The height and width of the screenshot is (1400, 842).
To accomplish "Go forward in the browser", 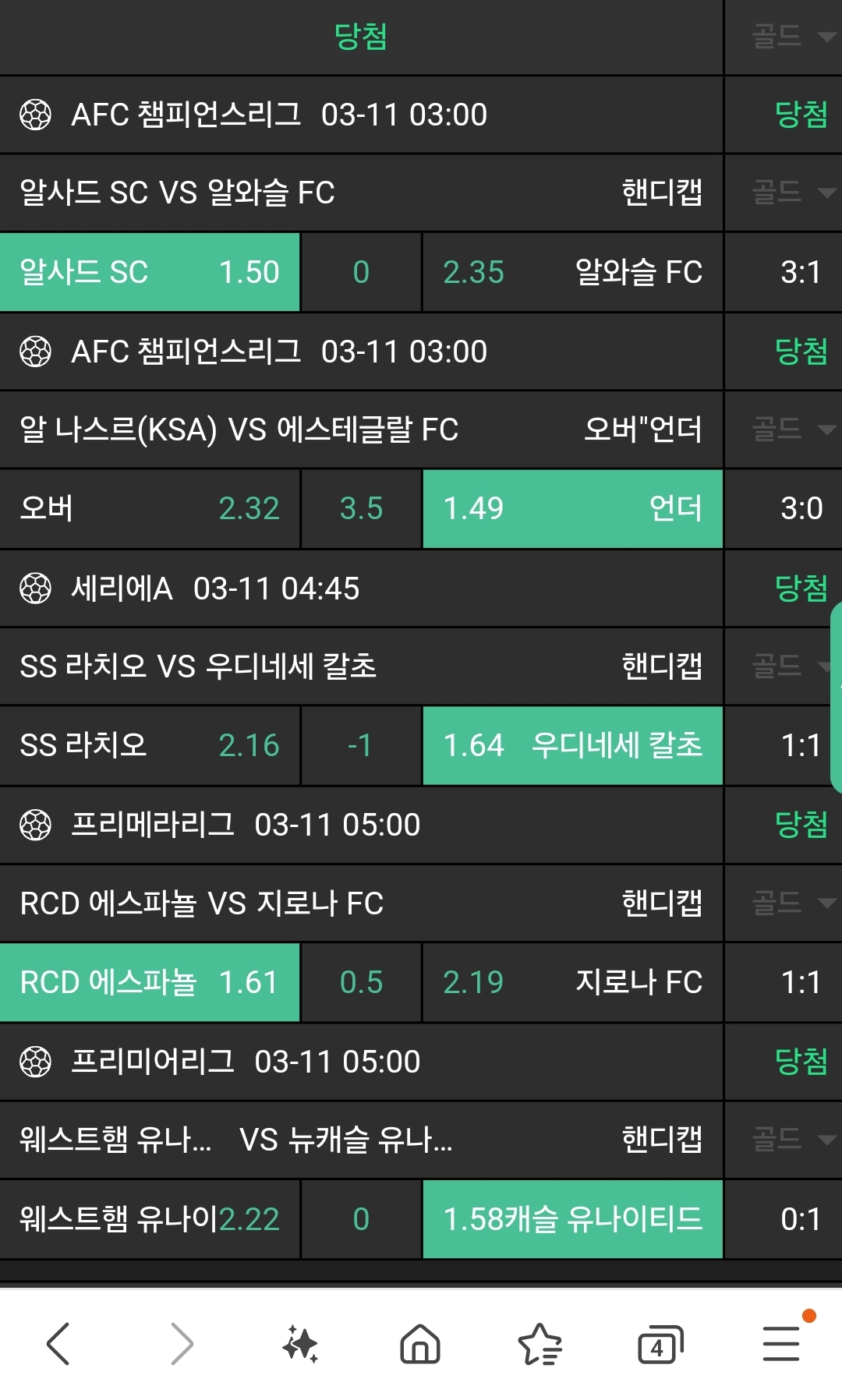I will 181,1344.
